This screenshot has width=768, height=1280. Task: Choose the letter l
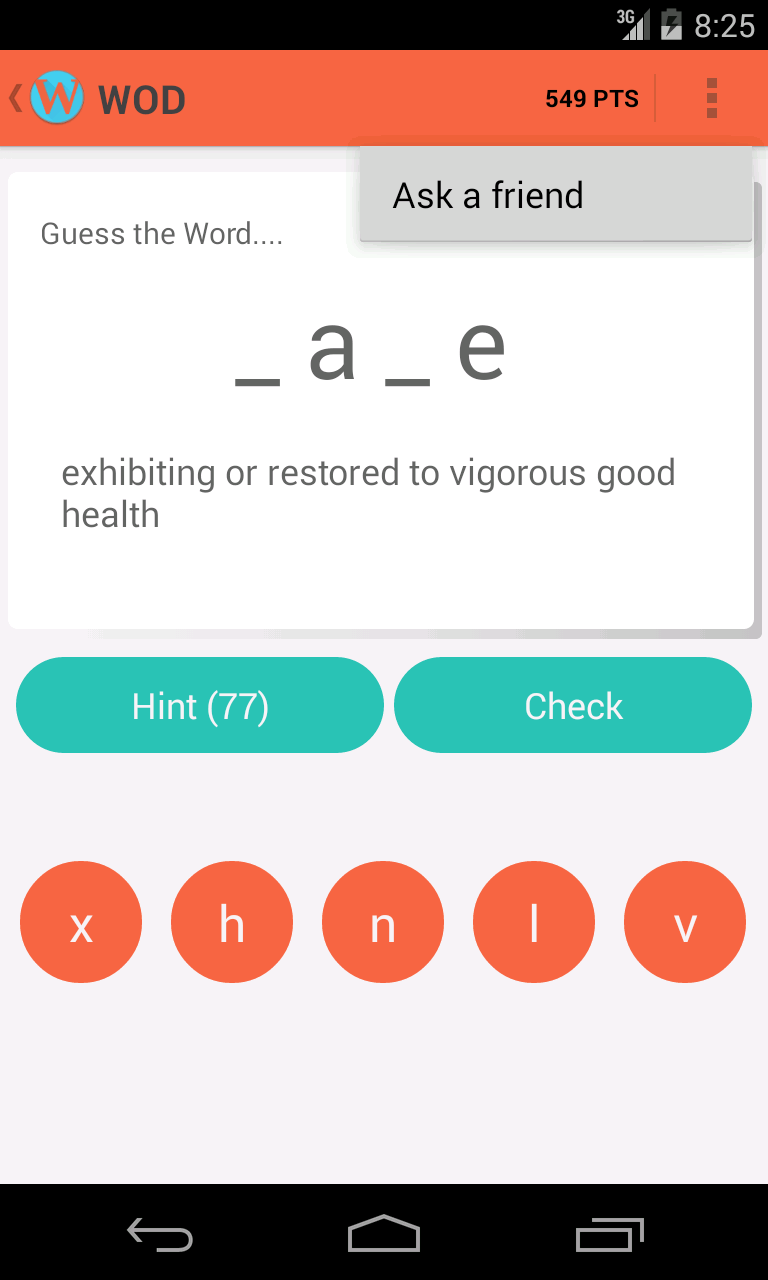tap(534, 923)
